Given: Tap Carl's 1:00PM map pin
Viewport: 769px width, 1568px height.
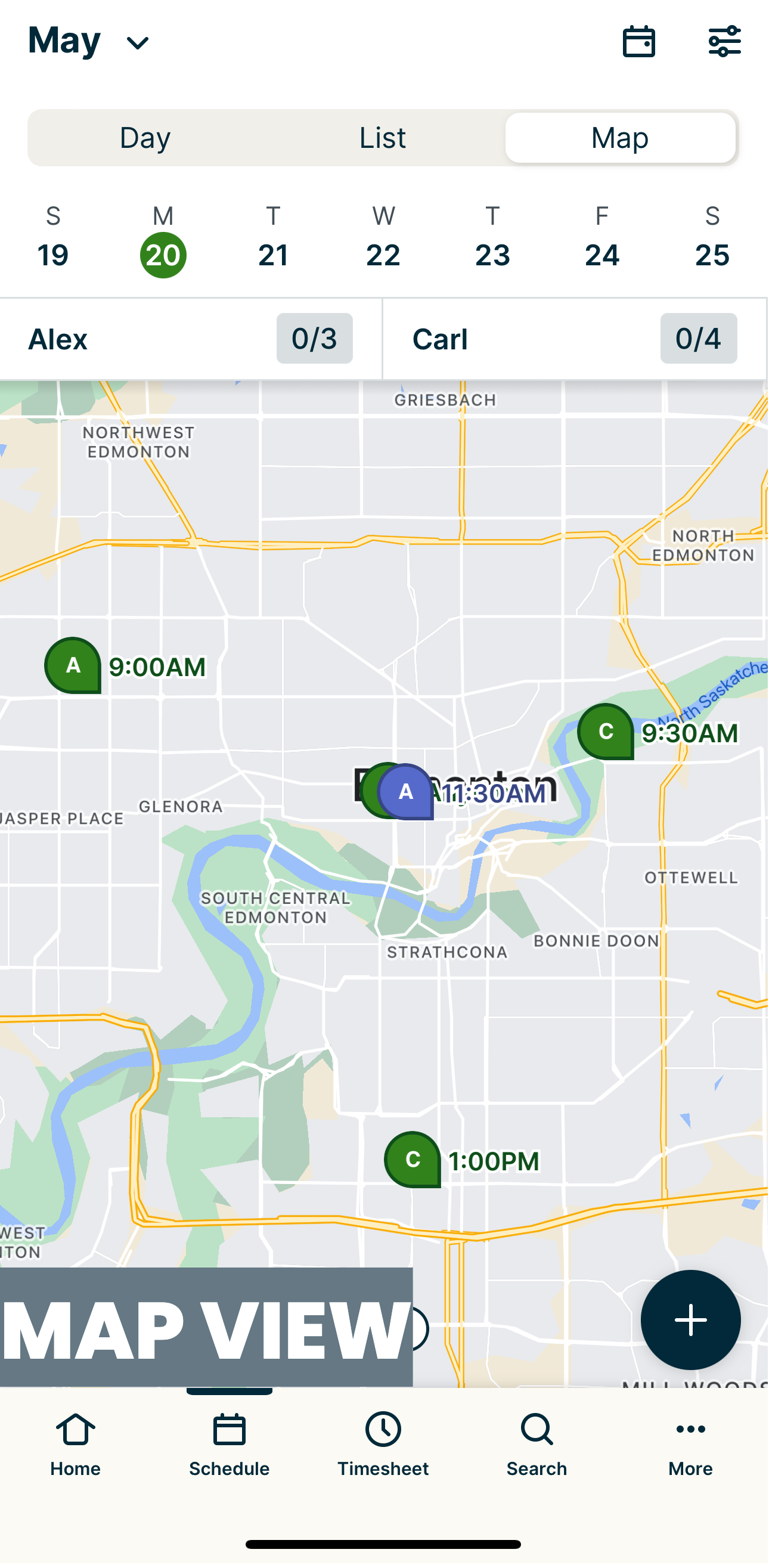Looking at the screenshot, I should (413, 1159).
